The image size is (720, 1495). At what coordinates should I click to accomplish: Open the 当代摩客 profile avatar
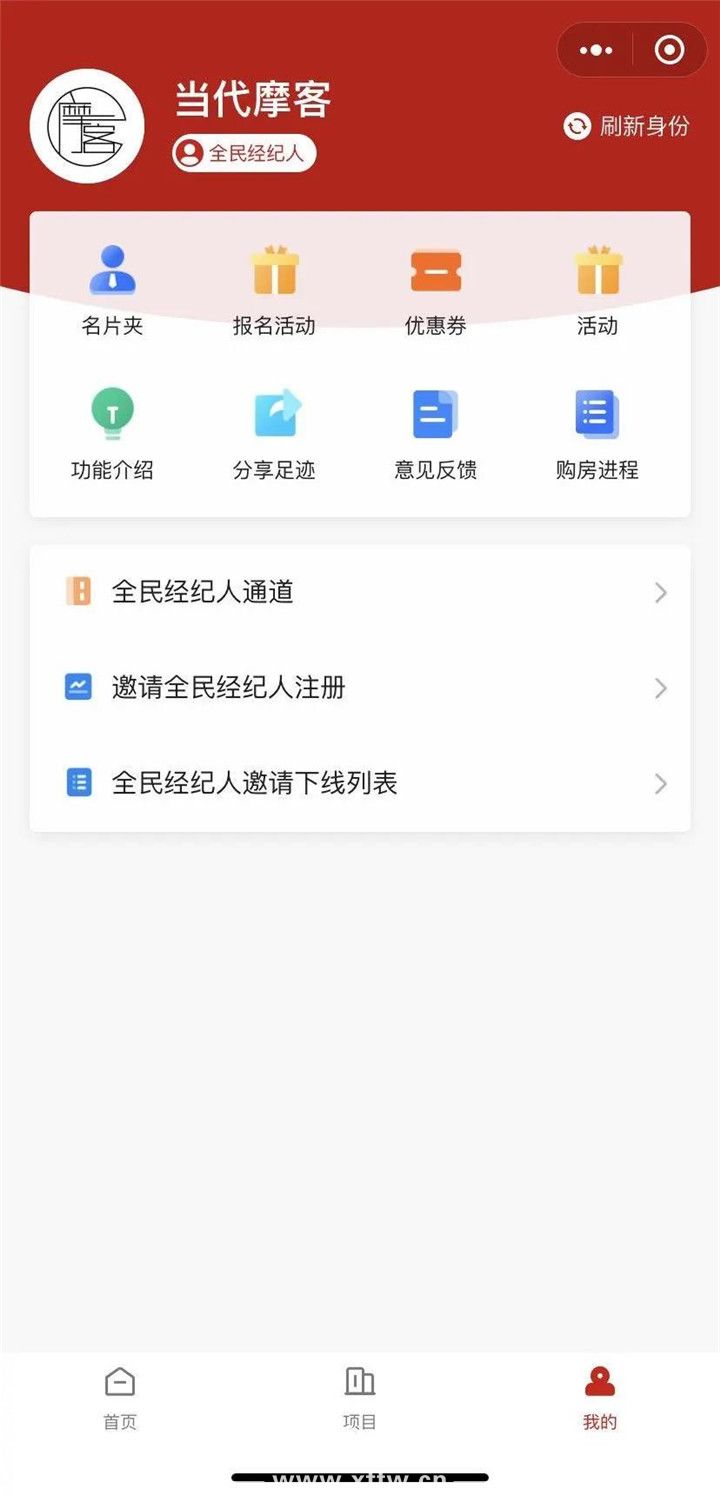tap(87, 127)
